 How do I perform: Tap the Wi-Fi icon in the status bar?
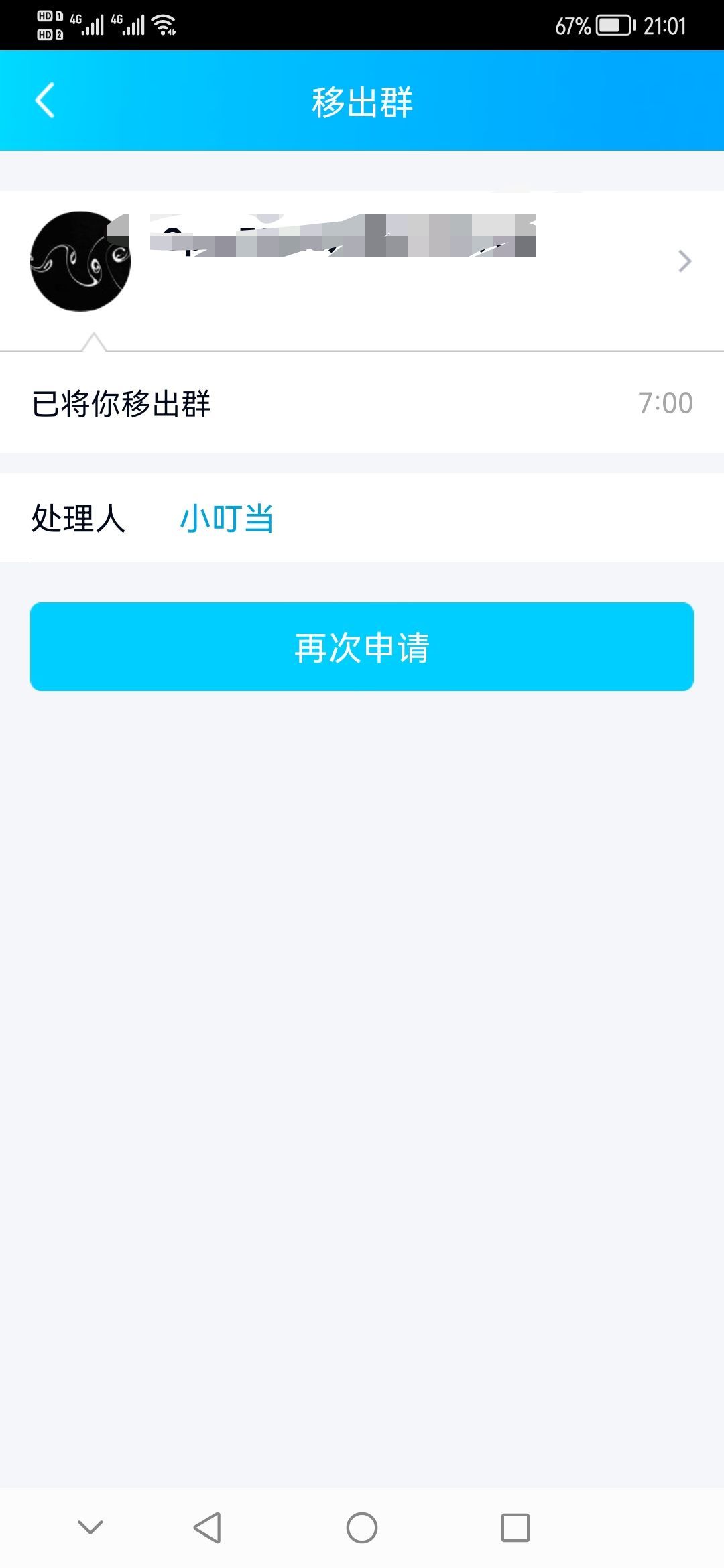click(x=163, y=25)
